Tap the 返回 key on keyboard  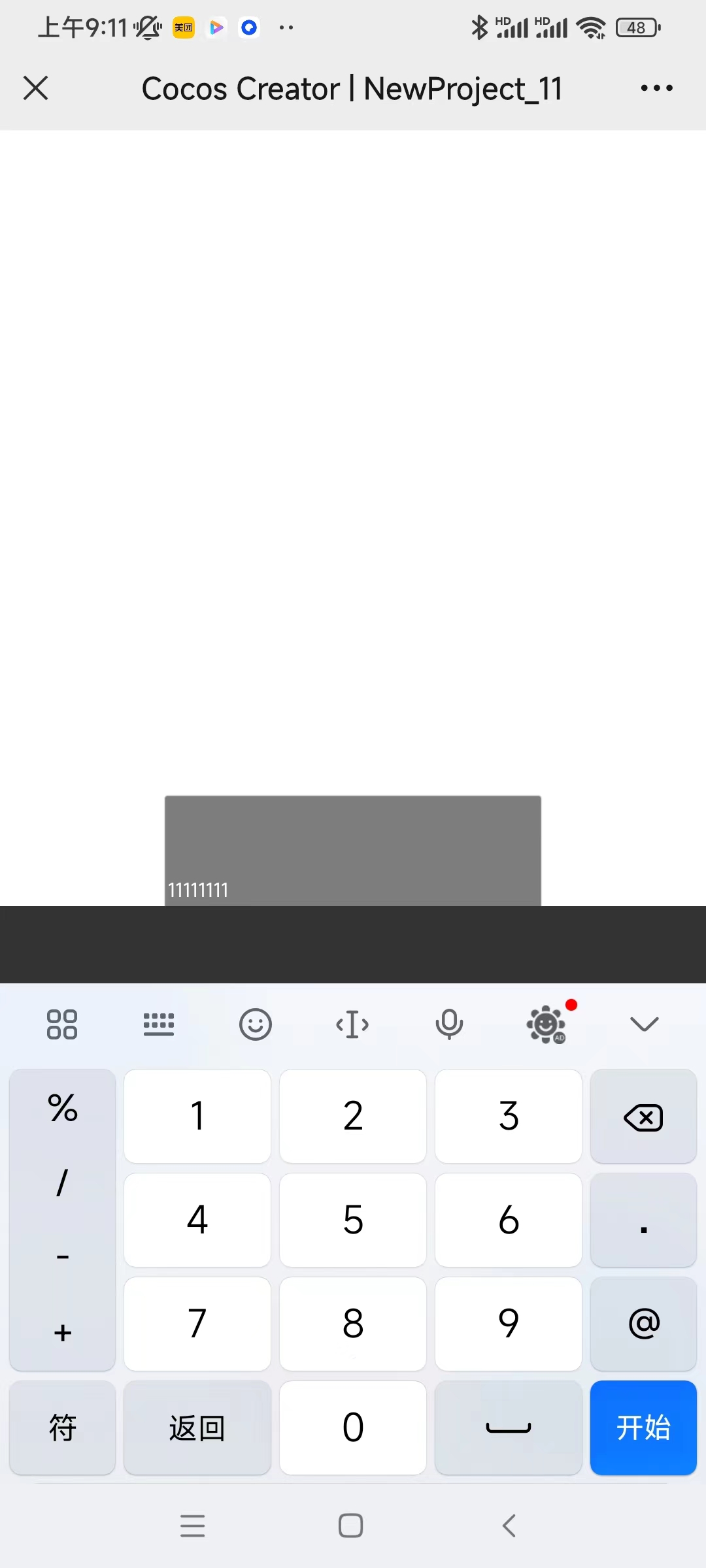[x=197, y=1428]
